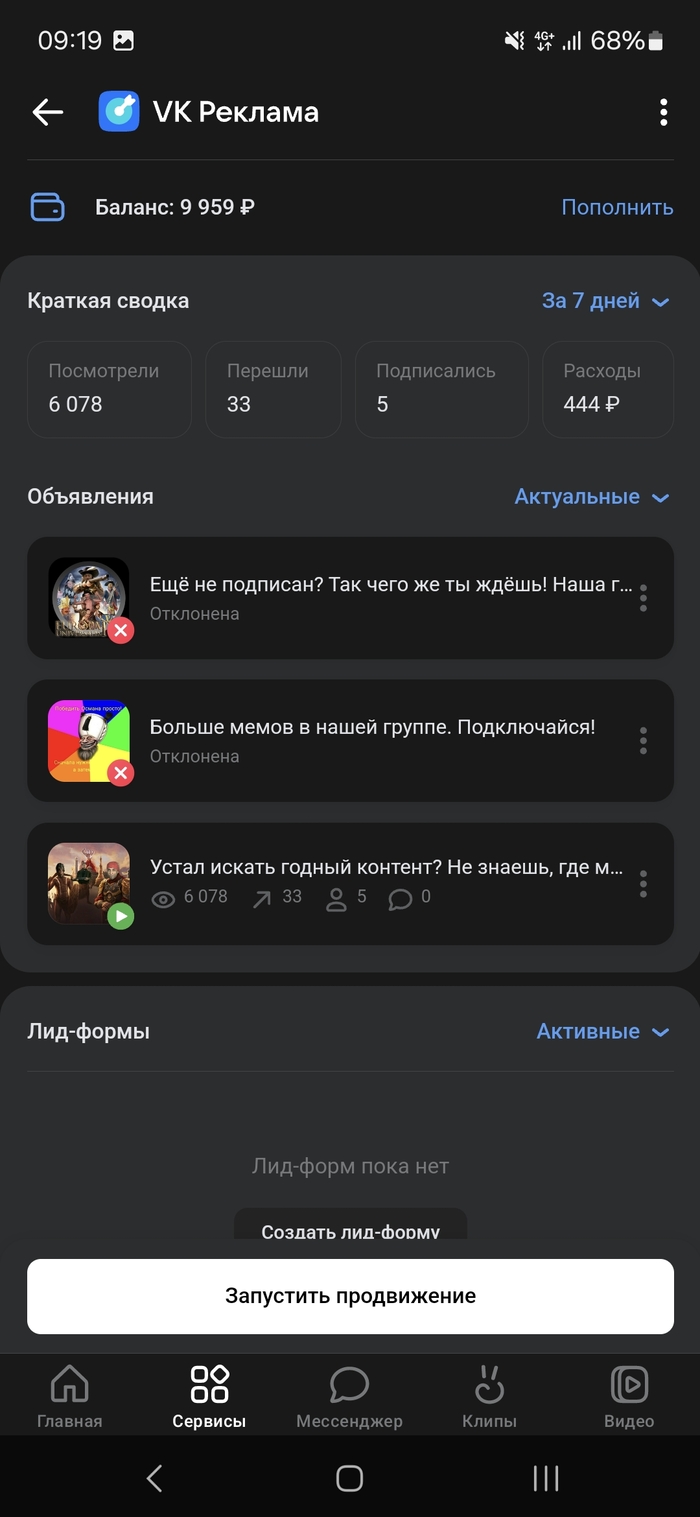Expand the Актуальные ads filter
The image size is (700, 1517).
591,497
